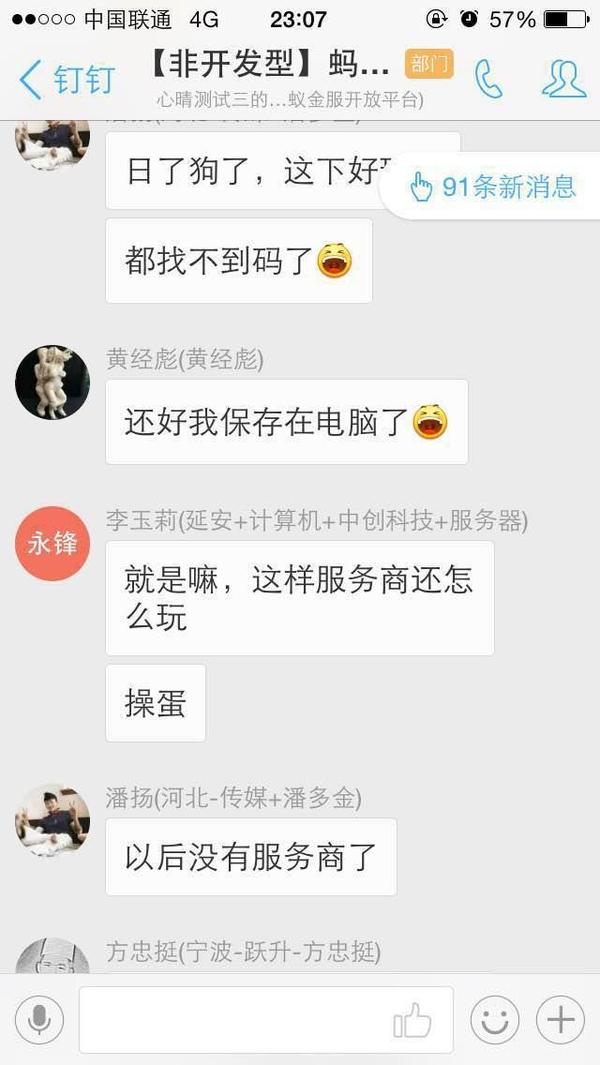Screen dimensions: 600x1065
Task: Open more attachment options plus
Action: [560, 1020]
